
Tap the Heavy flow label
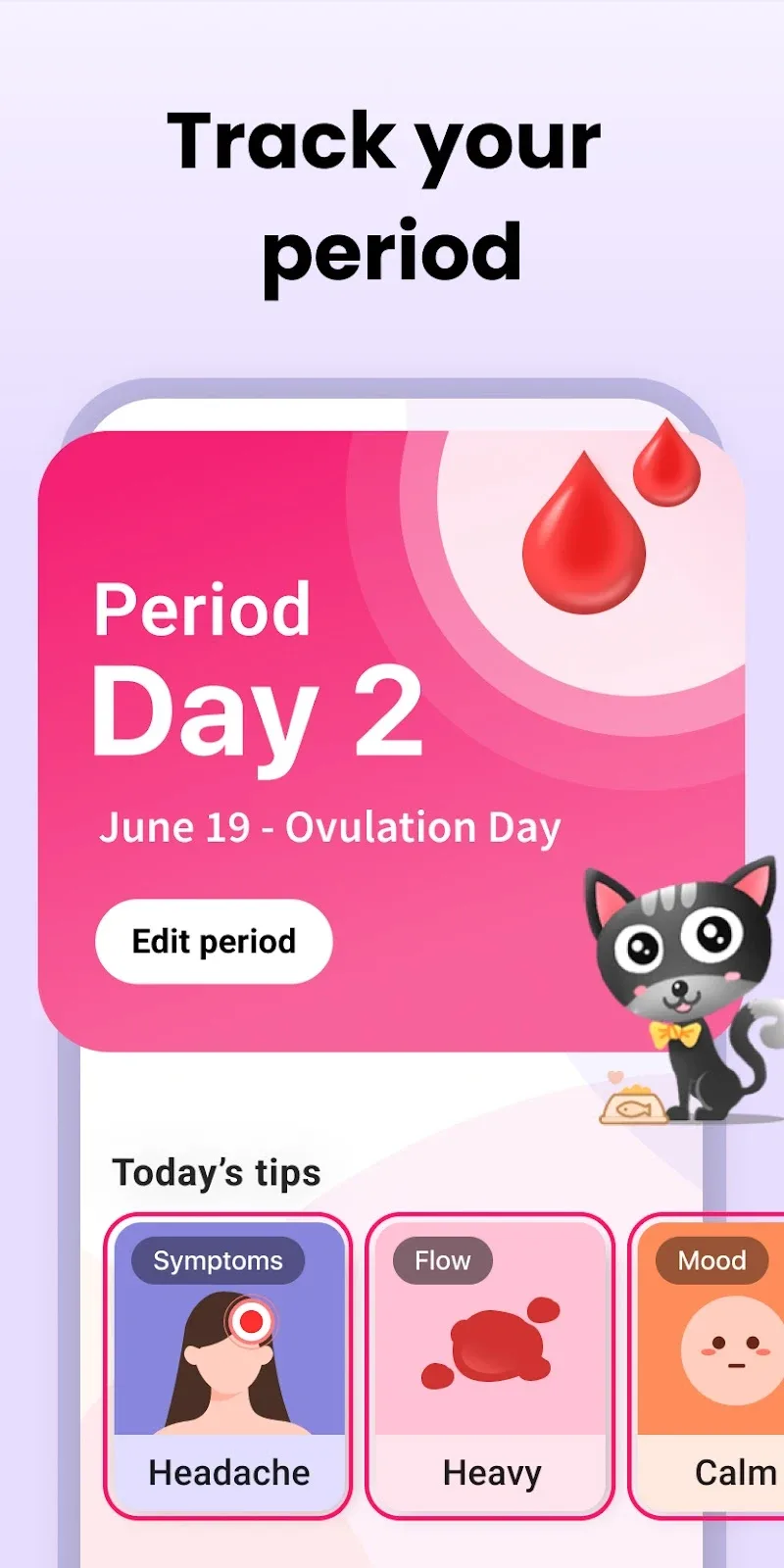(491, 1472)
